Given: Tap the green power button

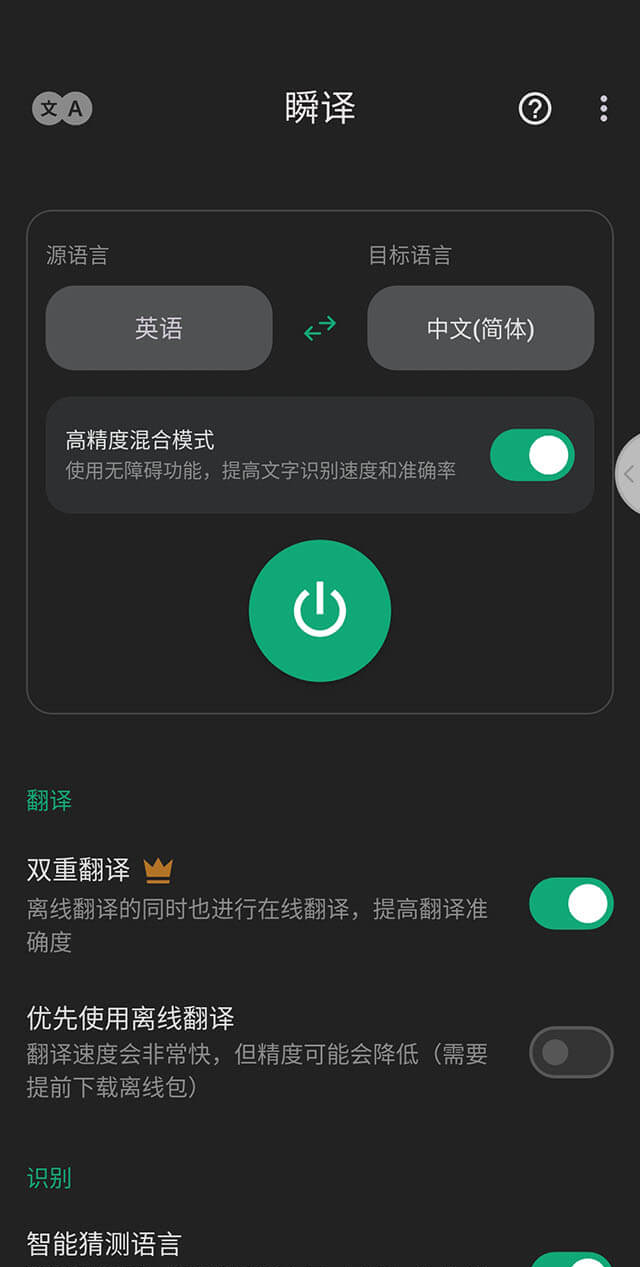Looking at the screenshot, I should click(320, 610).
